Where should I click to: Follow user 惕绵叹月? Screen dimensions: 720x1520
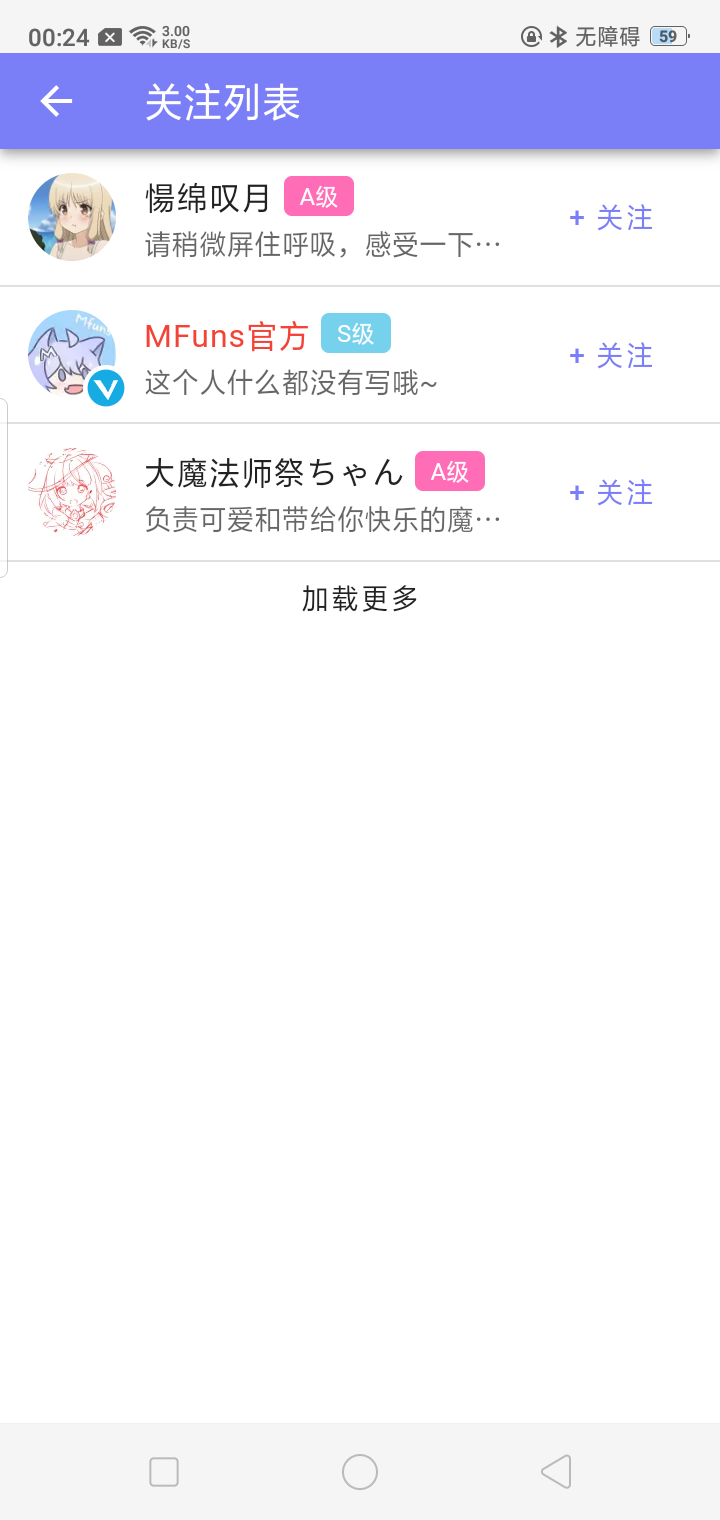coord(611,218)
